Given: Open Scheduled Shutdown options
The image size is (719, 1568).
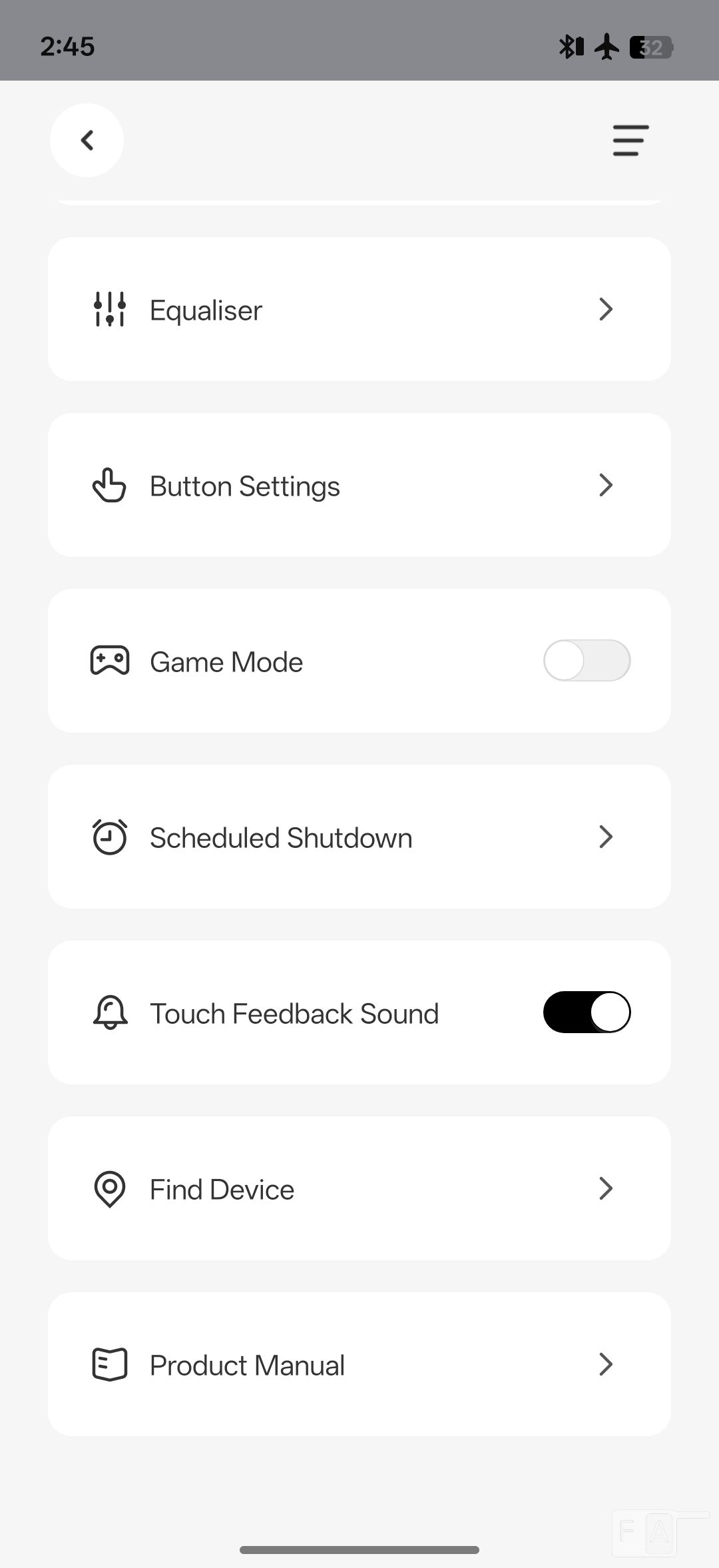Looking at the screenshot, I should pos(359,837).
